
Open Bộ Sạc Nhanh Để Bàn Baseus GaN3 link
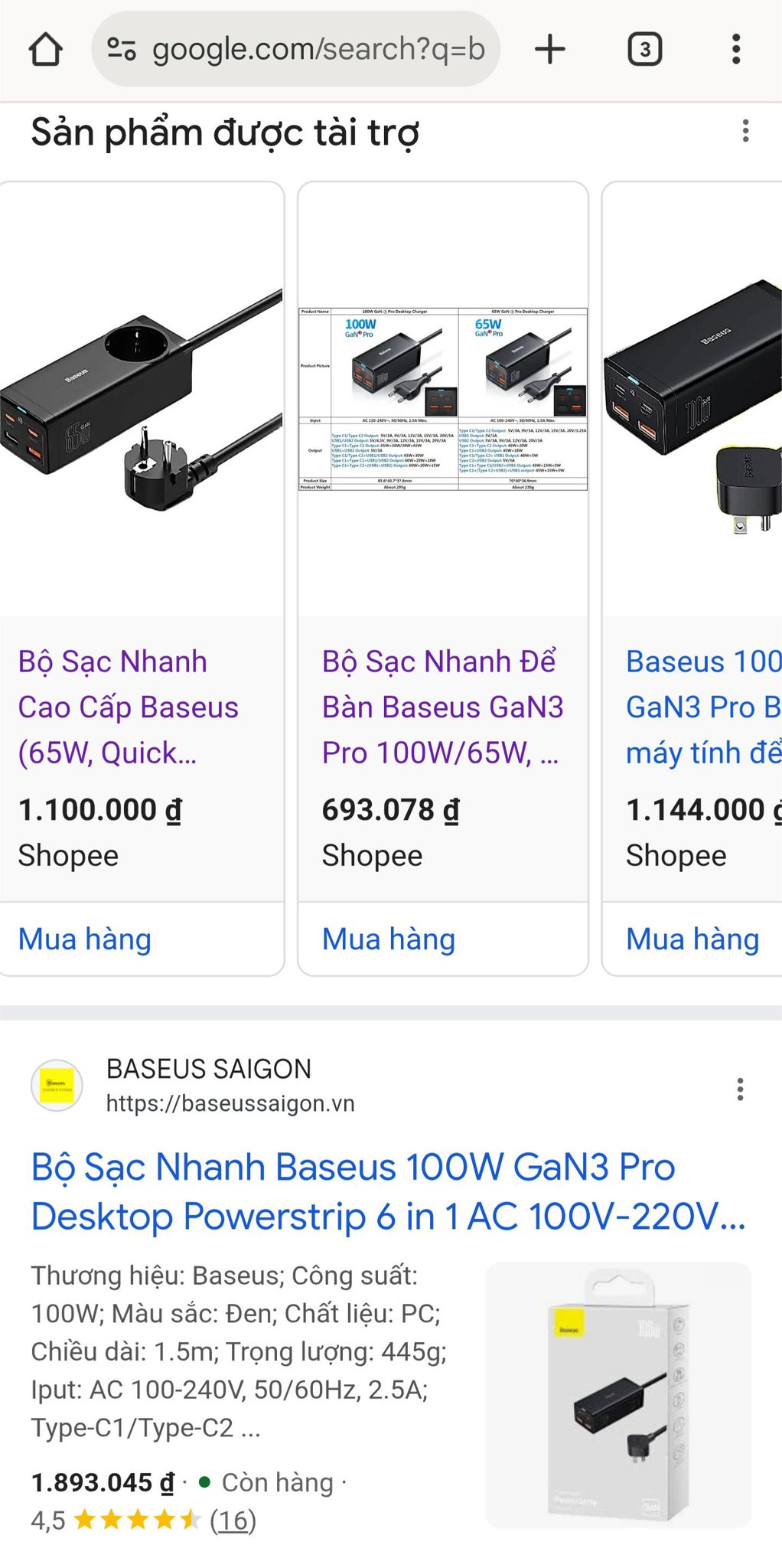[442, 707]
